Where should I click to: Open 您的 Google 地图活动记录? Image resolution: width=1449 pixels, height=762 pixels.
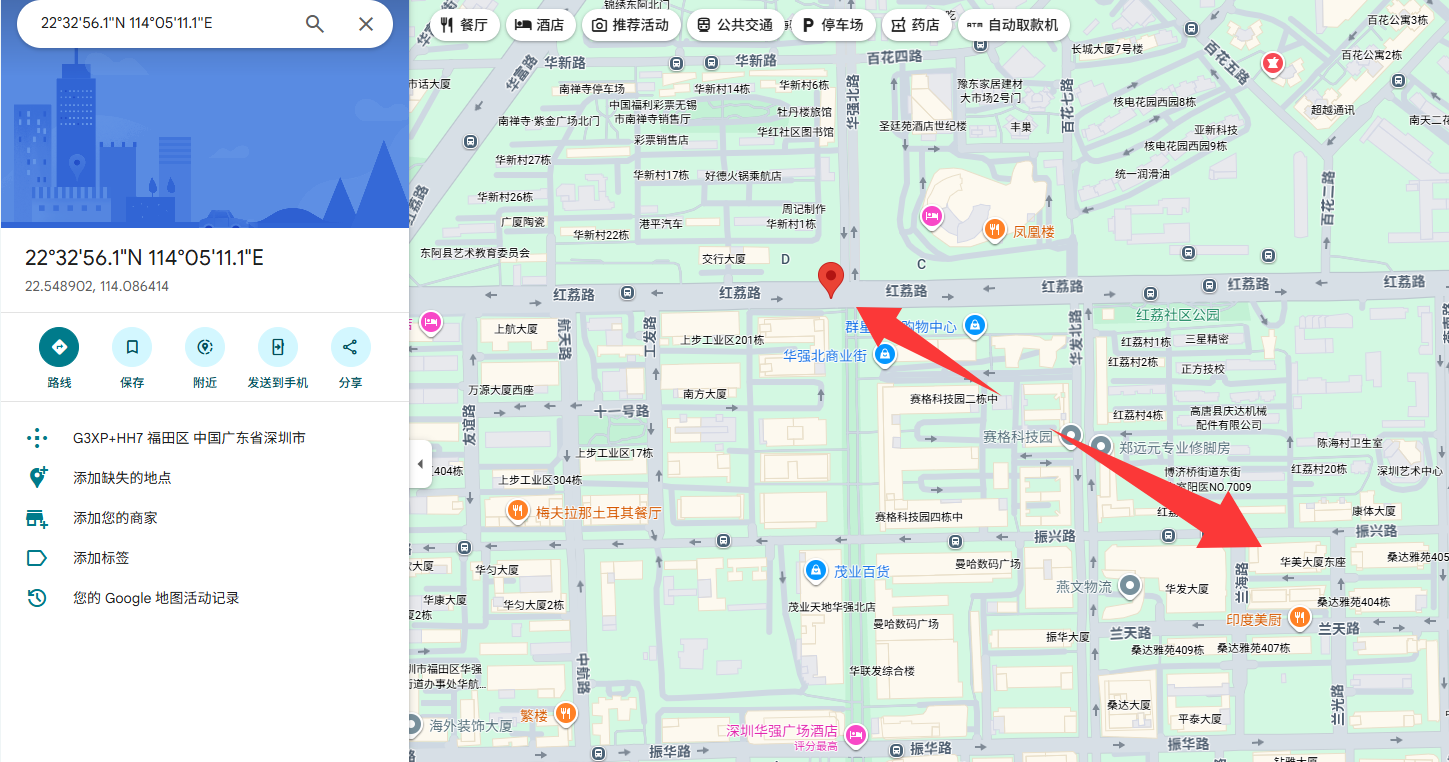click(156, 598)
